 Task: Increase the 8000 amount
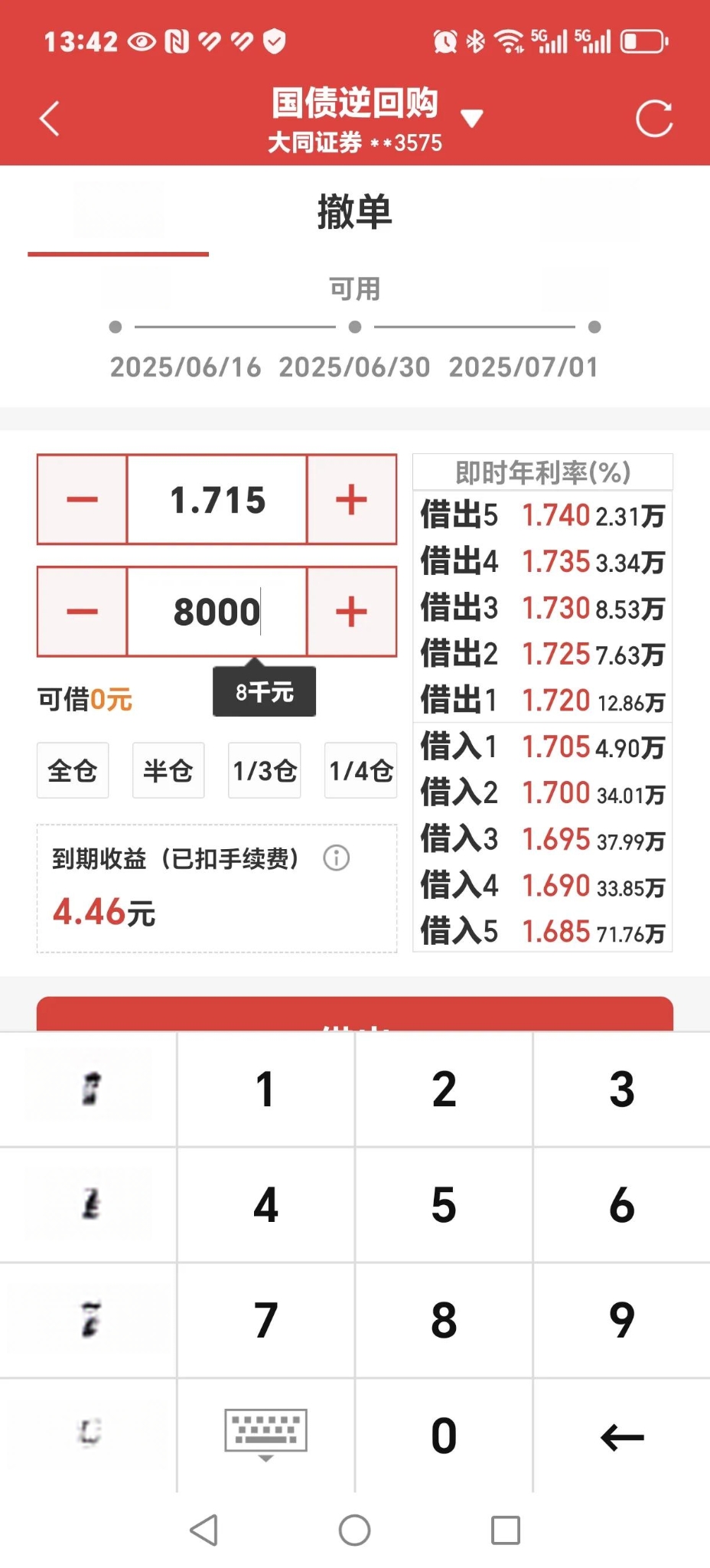click(x=351, y=612)
